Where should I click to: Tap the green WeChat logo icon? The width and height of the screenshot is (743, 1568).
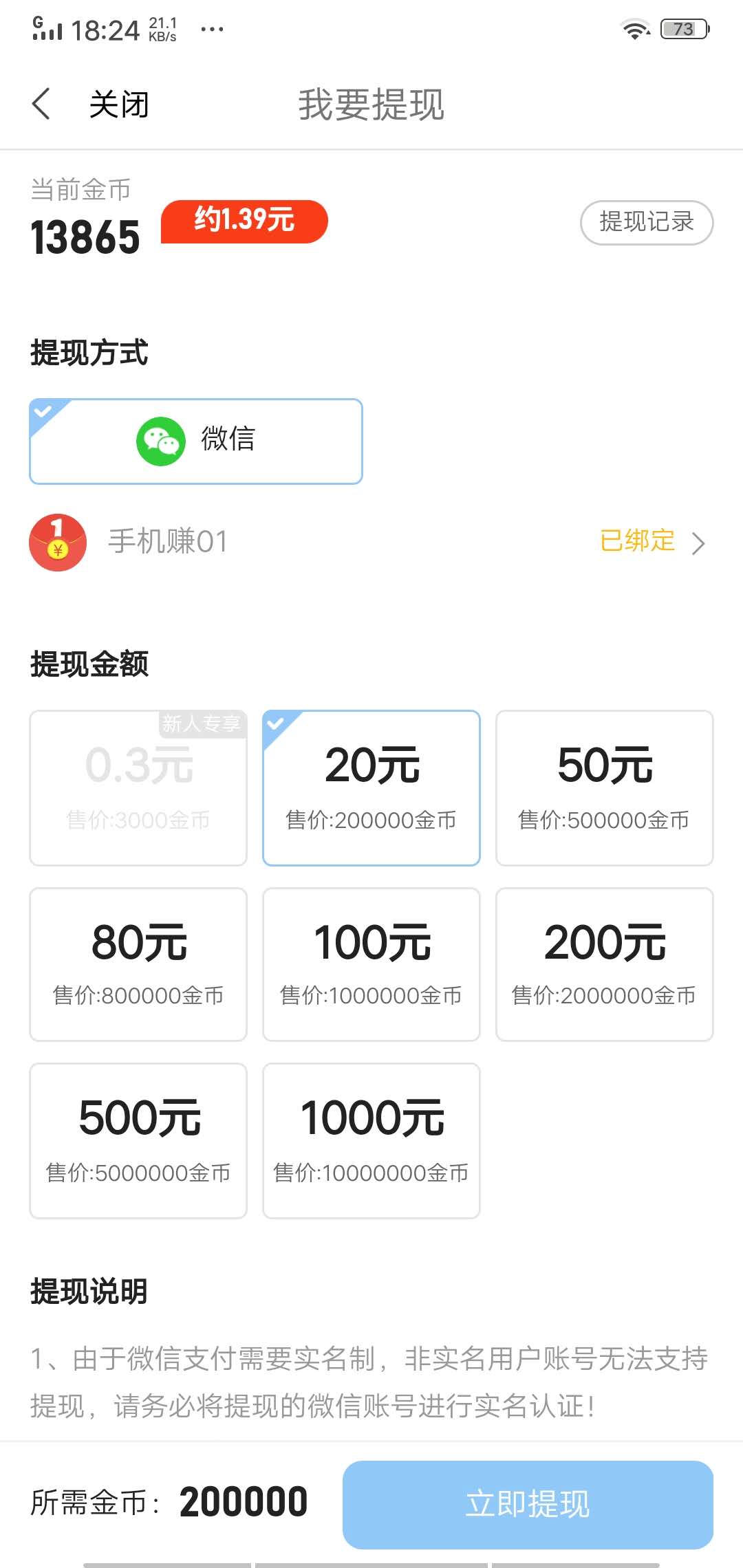click(x=160, y=441)
